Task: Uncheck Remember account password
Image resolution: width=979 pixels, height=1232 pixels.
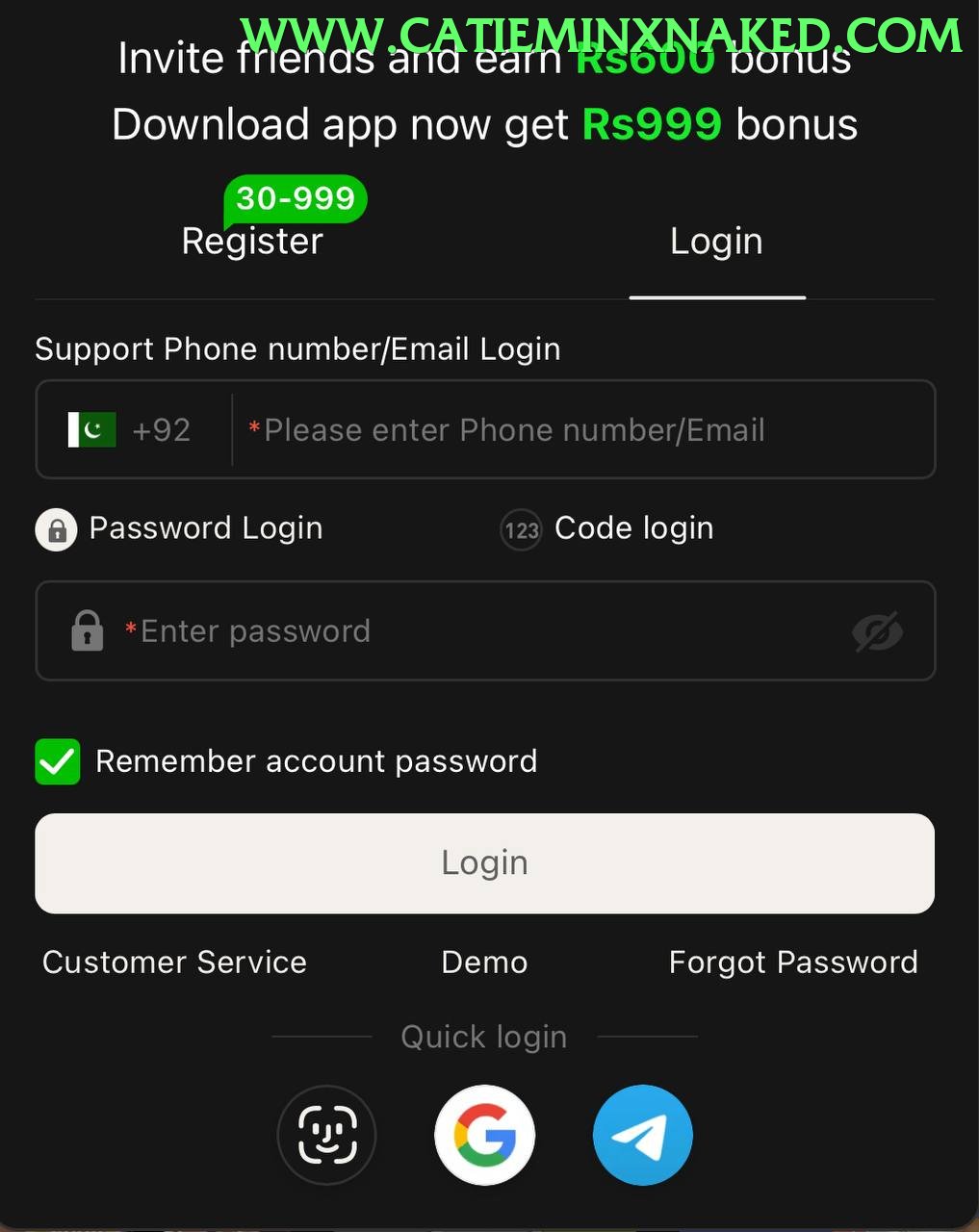Action: click(58, 761)
